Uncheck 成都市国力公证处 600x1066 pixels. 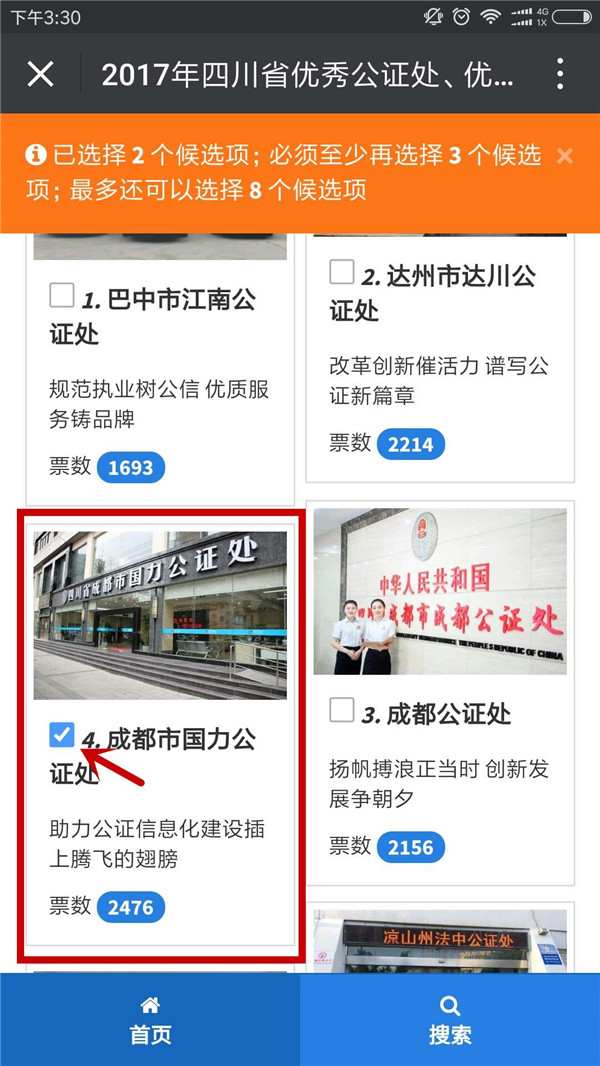coord(62,736)
